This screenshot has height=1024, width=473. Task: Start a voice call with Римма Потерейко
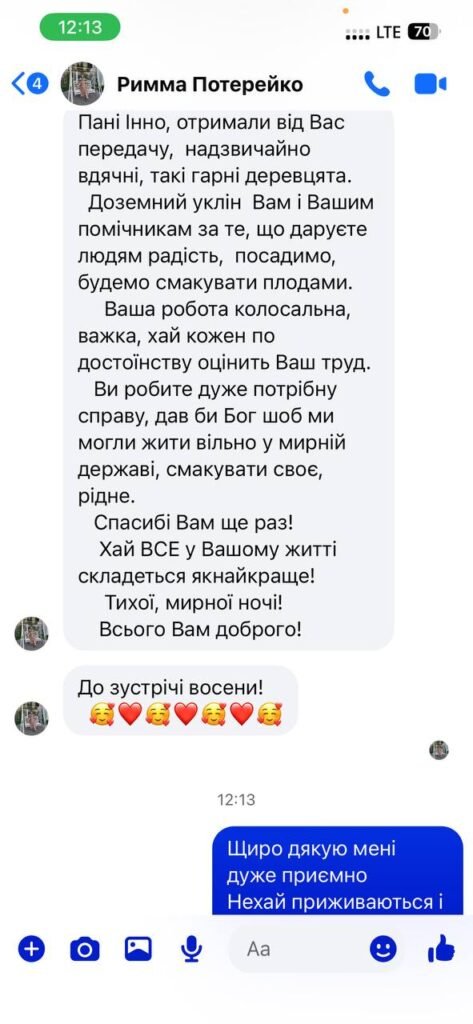pos(377,84)
